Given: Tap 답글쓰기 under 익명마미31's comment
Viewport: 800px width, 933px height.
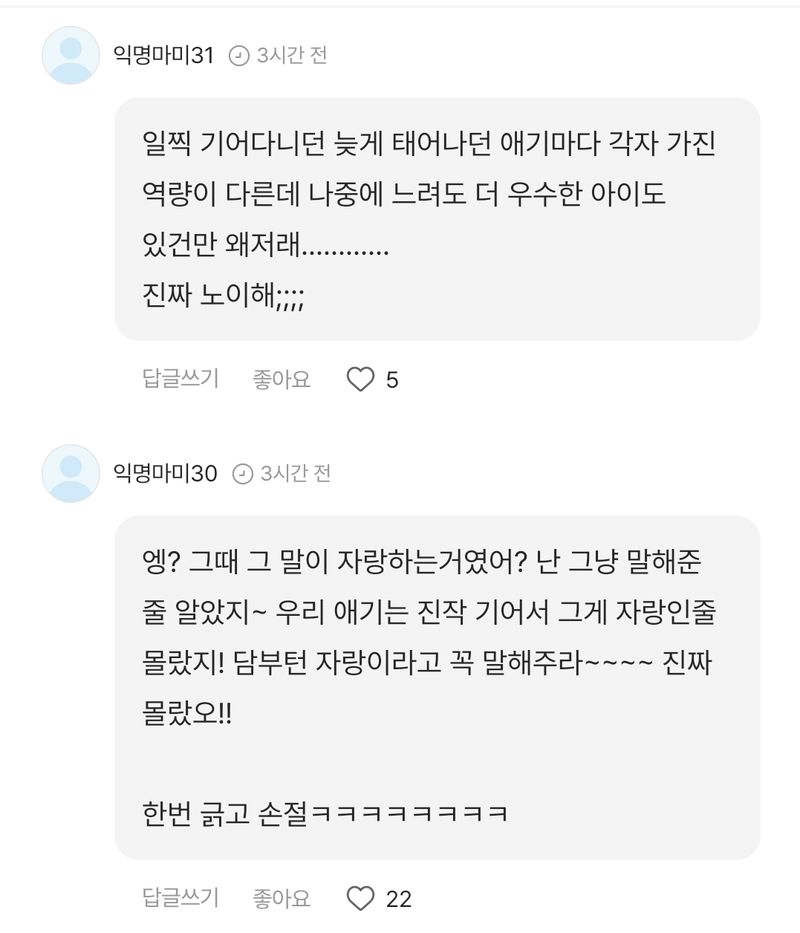Looking at the screenshot, I should coord(181,380).
